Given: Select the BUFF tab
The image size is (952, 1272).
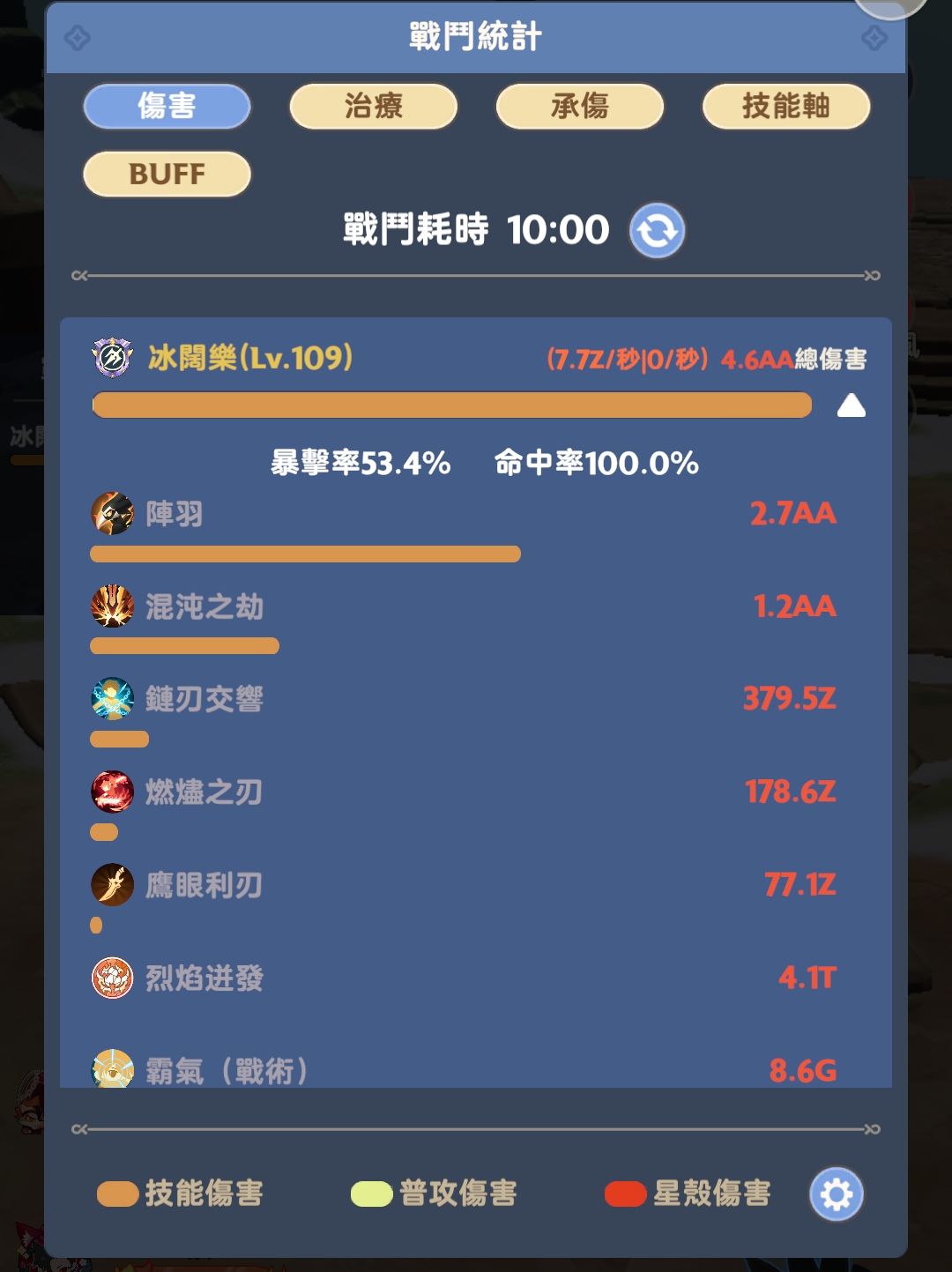Looking at the screenshot, I should 167,174.
